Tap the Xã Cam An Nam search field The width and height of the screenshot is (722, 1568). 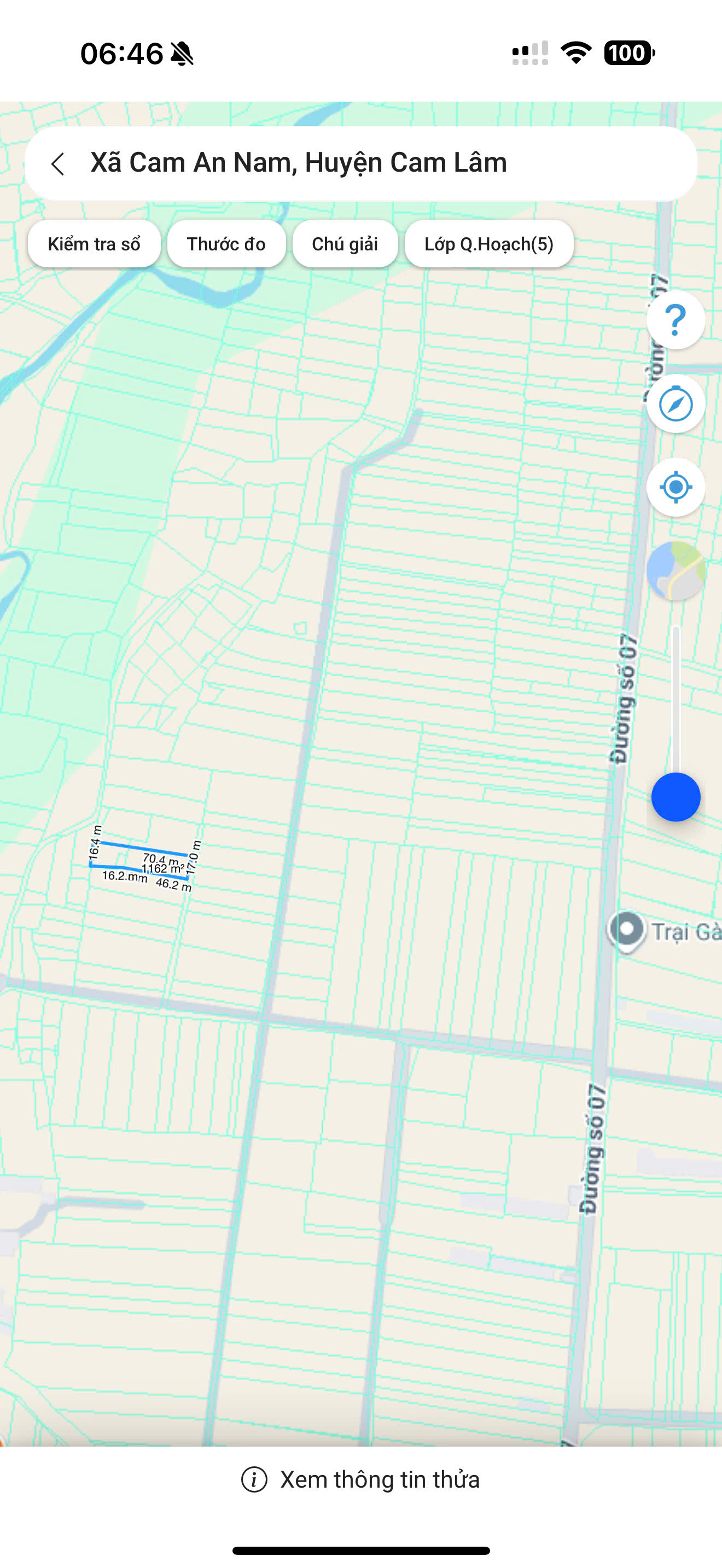[x=361, y=163]
